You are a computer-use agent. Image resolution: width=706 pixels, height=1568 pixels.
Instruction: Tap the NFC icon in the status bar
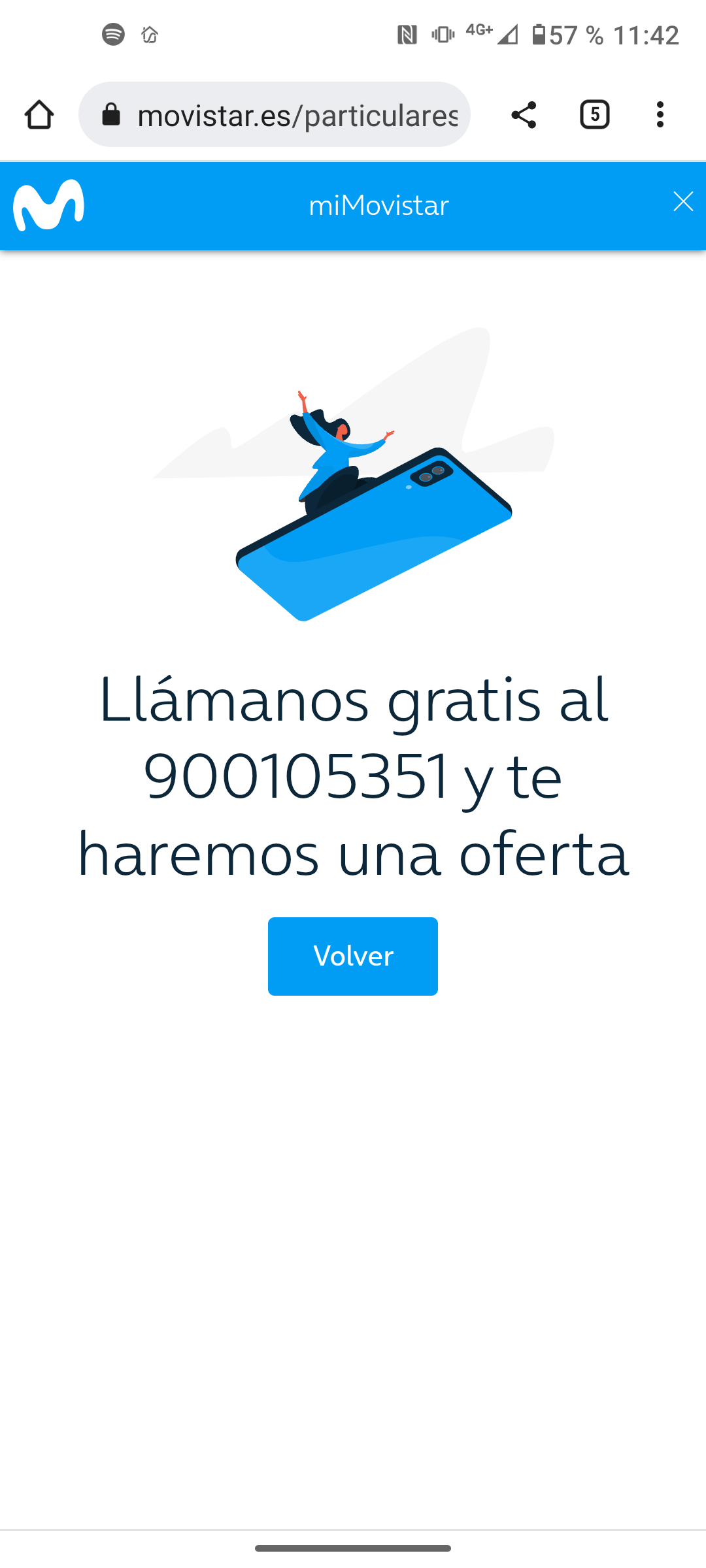[x=407, y=36]
